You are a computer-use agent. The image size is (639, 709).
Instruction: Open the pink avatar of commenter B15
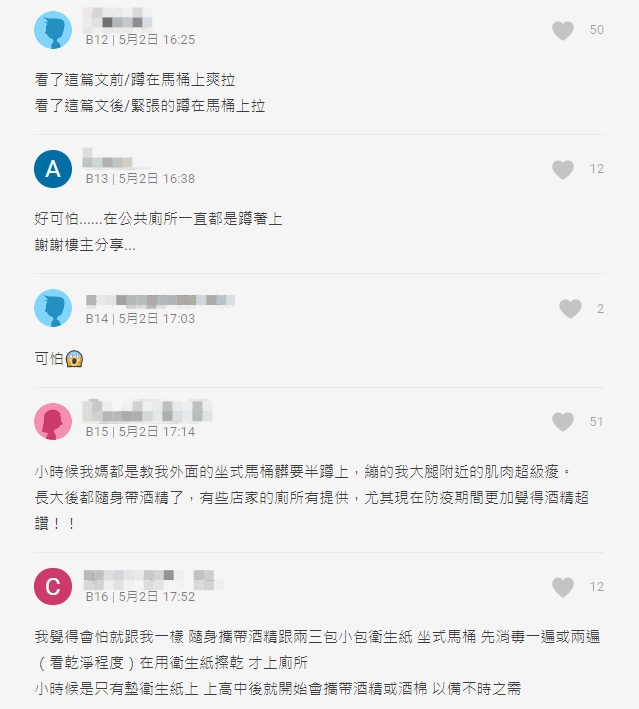(x=53, y=422)
